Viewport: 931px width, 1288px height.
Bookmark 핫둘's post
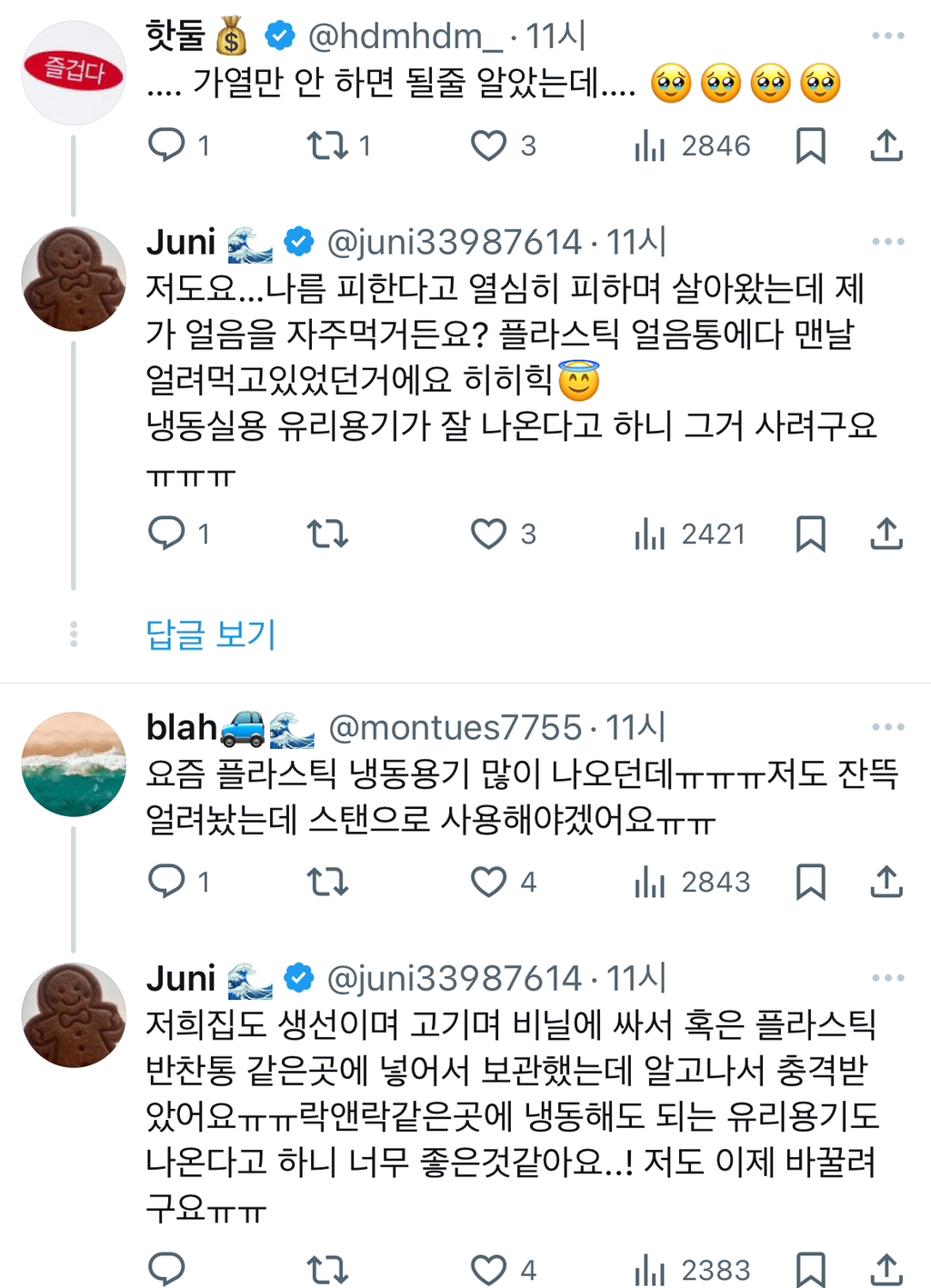(x=810, y=145)
